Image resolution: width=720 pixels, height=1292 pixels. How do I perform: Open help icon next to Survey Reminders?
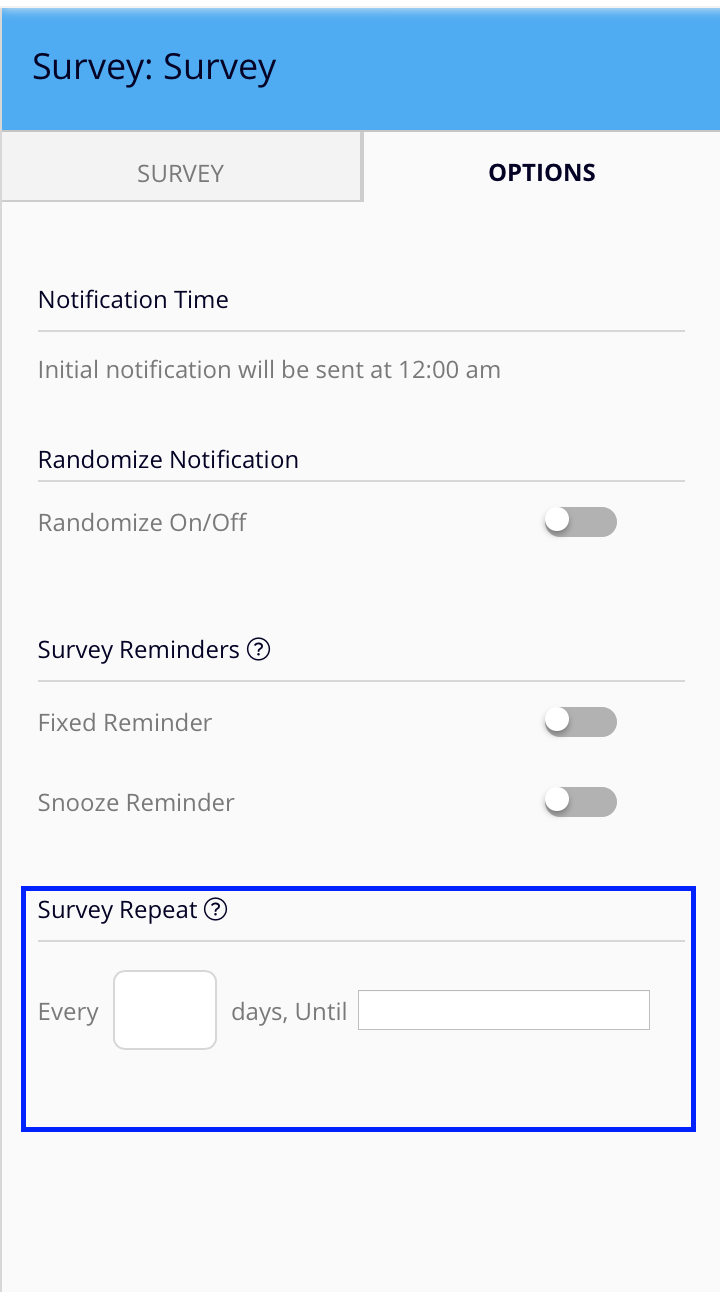point(259,650)
